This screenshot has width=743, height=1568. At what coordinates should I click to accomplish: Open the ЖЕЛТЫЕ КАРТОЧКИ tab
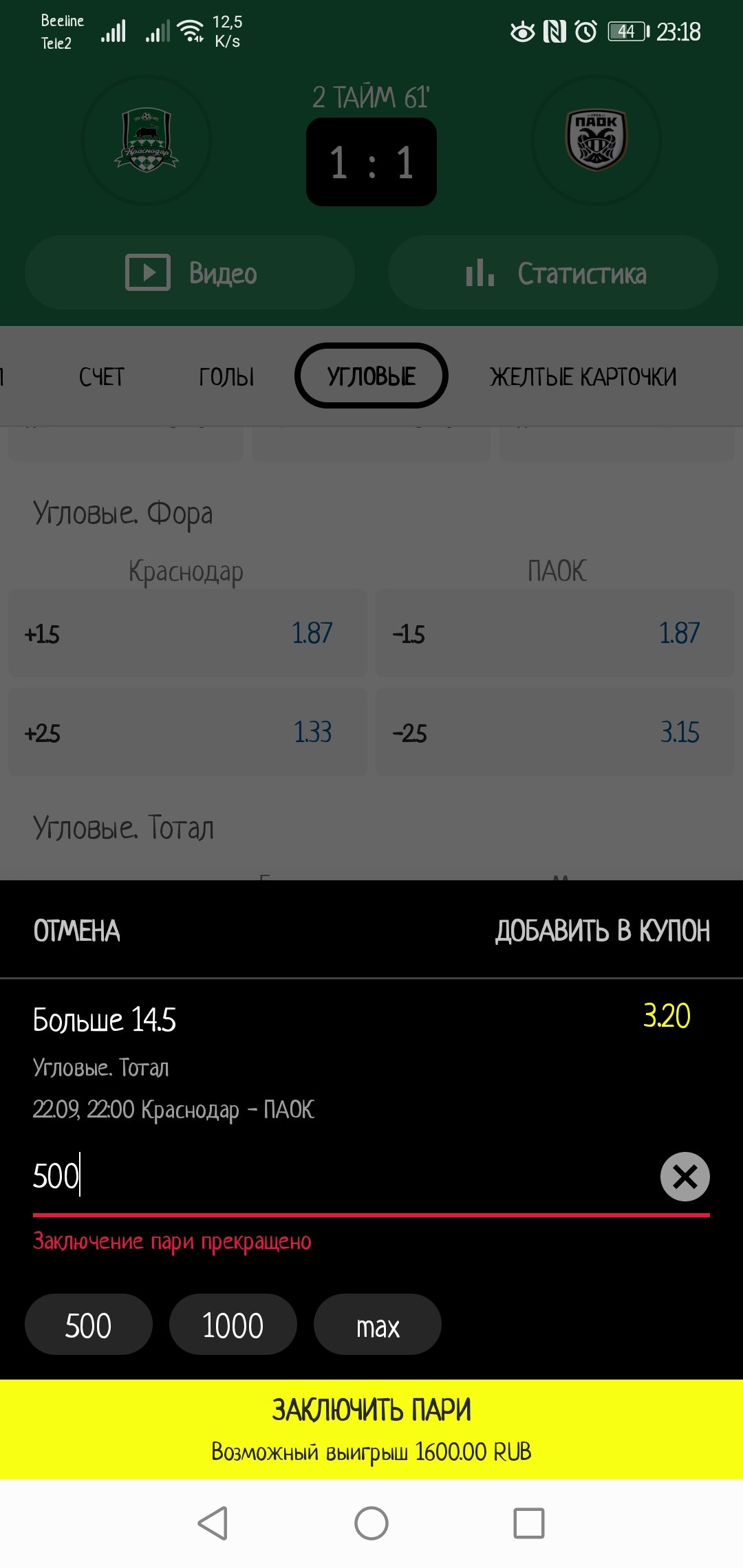click(583, 376)
